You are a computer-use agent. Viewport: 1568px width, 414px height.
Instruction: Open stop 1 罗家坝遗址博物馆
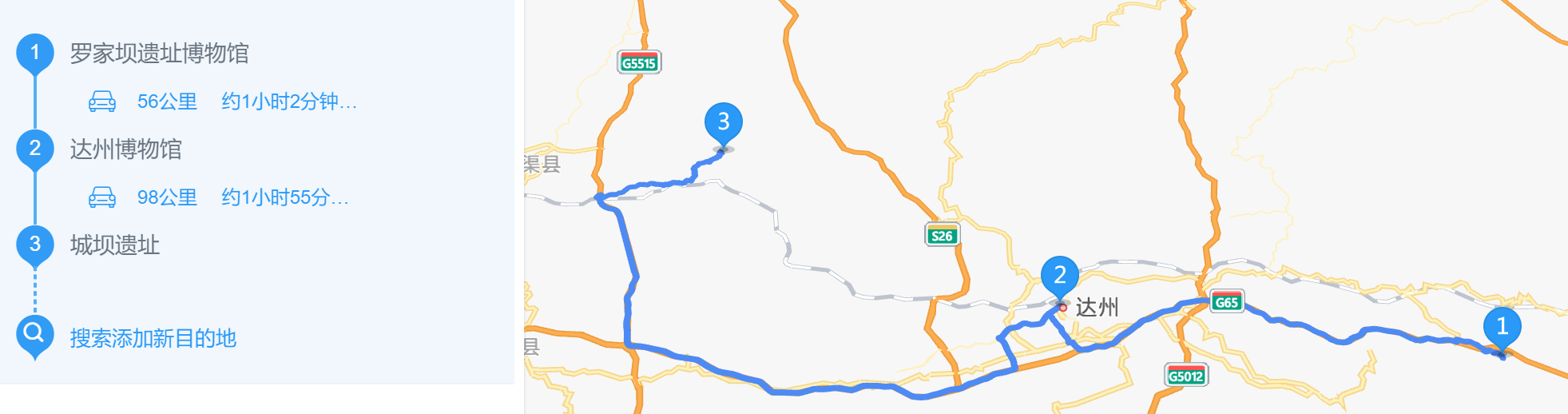point(159,54)
